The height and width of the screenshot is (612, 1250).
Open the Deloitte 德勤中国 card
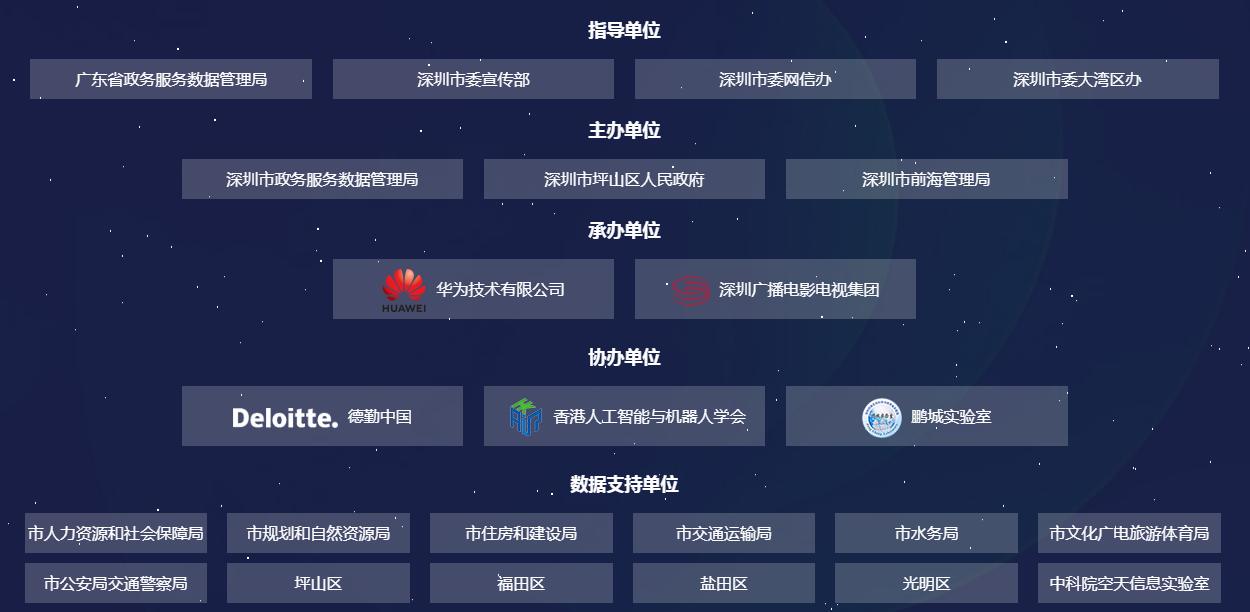322,416
